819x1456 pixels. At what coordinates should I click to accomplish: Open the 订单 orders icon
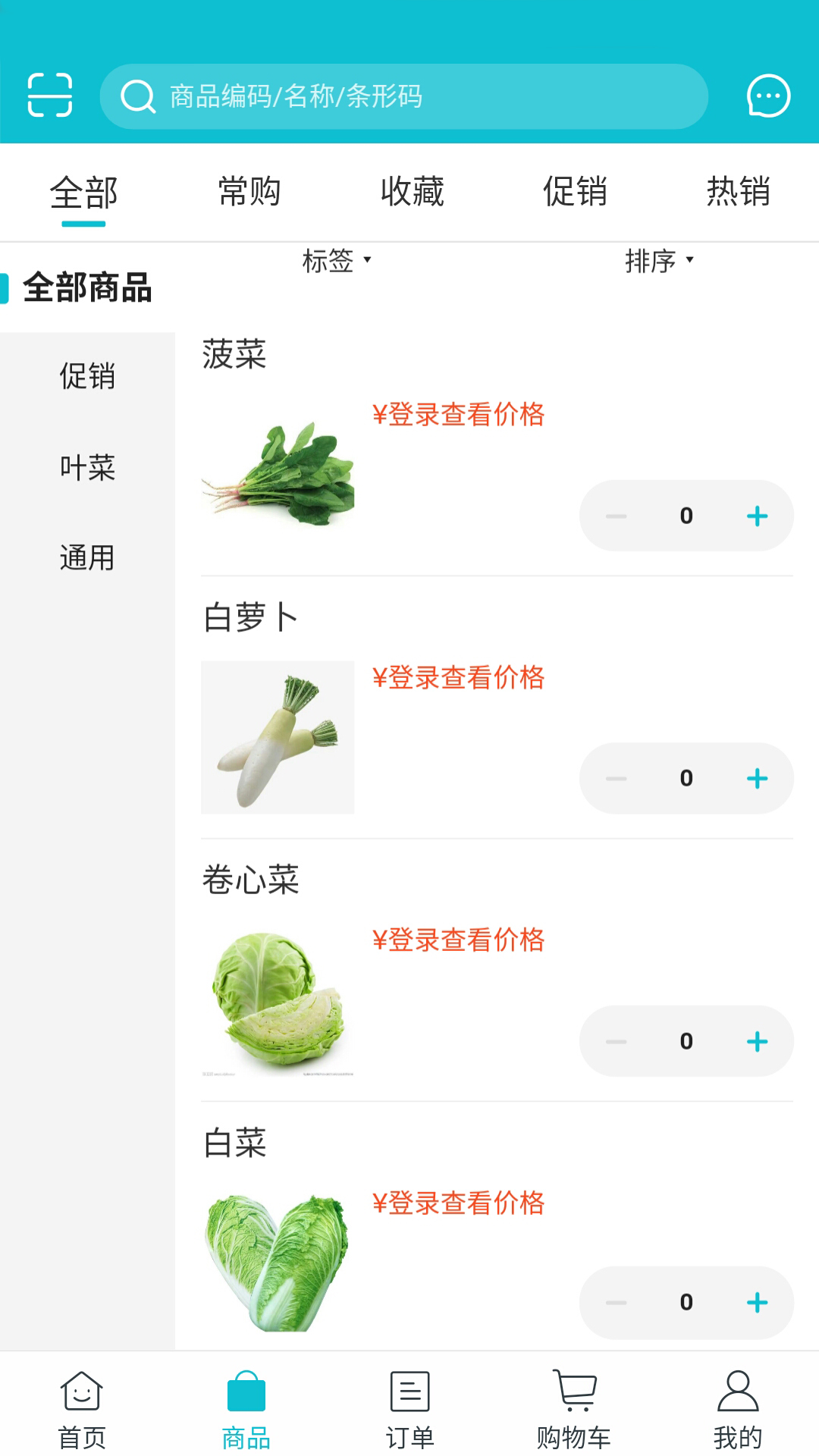pyautogui.click(x=409, y=1407)
